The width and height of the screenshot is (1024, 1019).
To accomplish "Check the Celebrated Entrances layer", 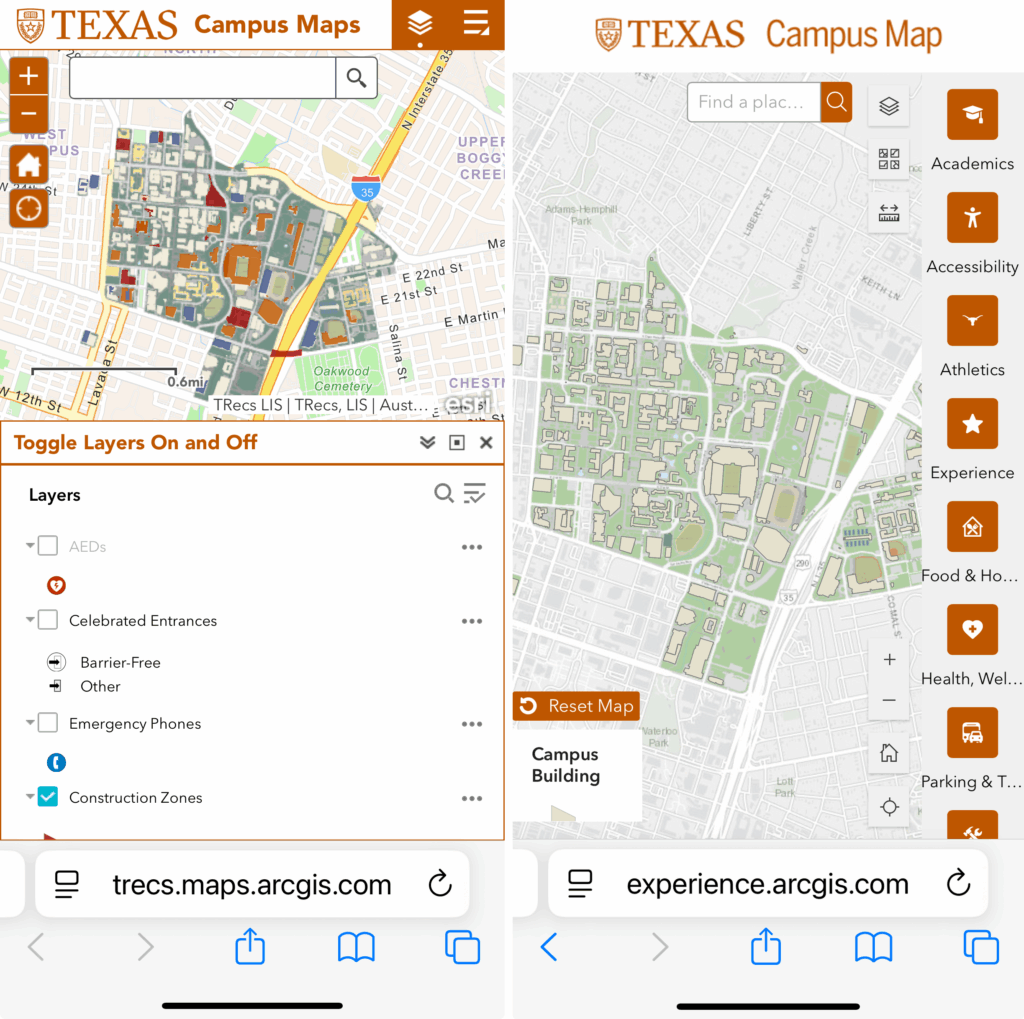I will 48,621.
